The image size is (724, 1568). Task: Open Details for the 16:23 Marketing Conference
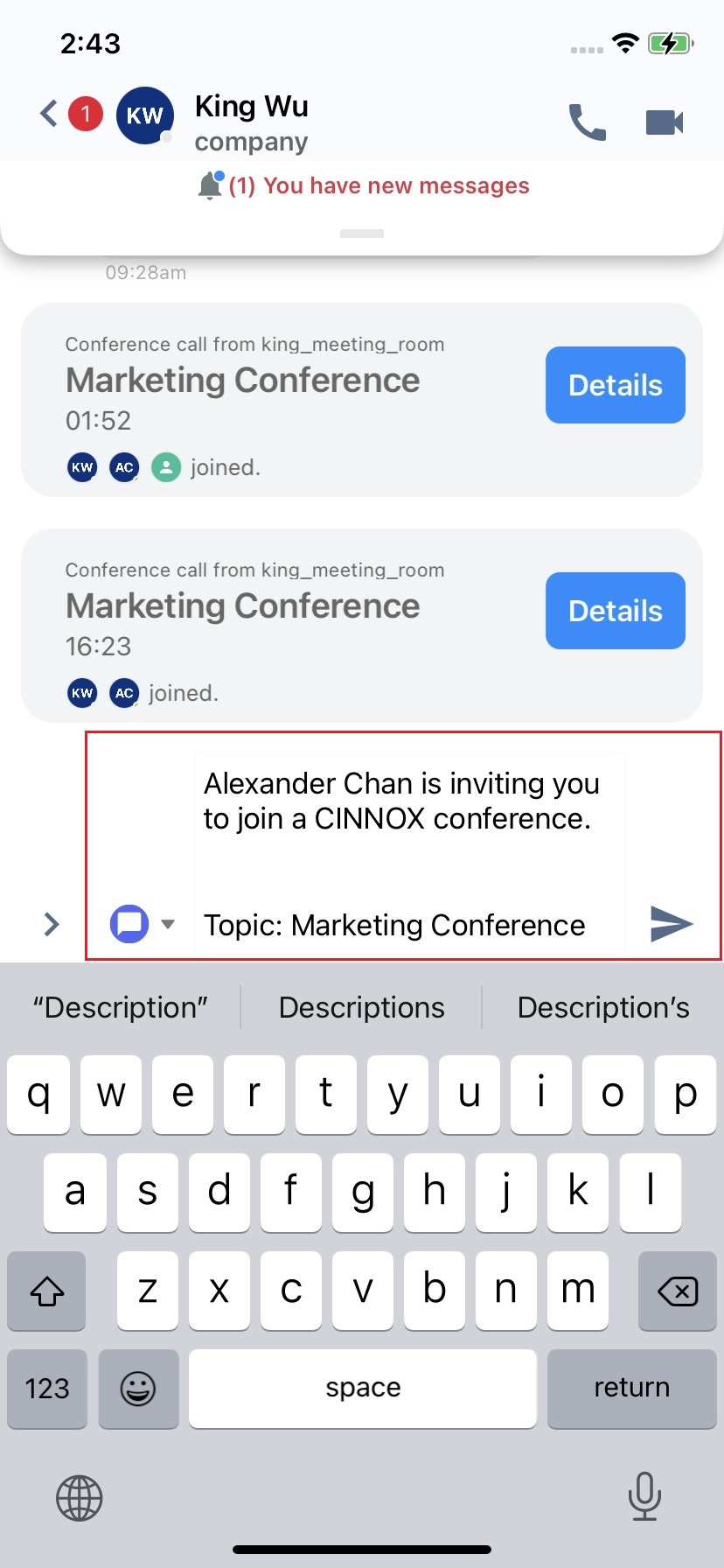point(616,611)
